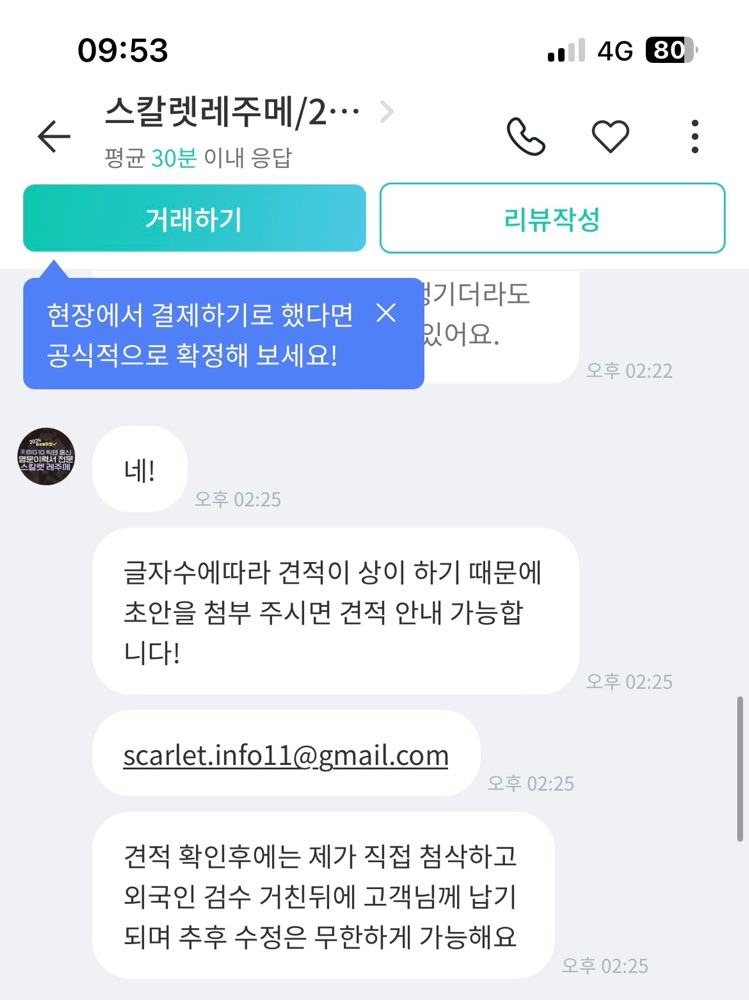Image resolution: width=749 pixels, height=1000 pixels.
Task: Call the seller via phone icon
Action: [x=526, y=136]
